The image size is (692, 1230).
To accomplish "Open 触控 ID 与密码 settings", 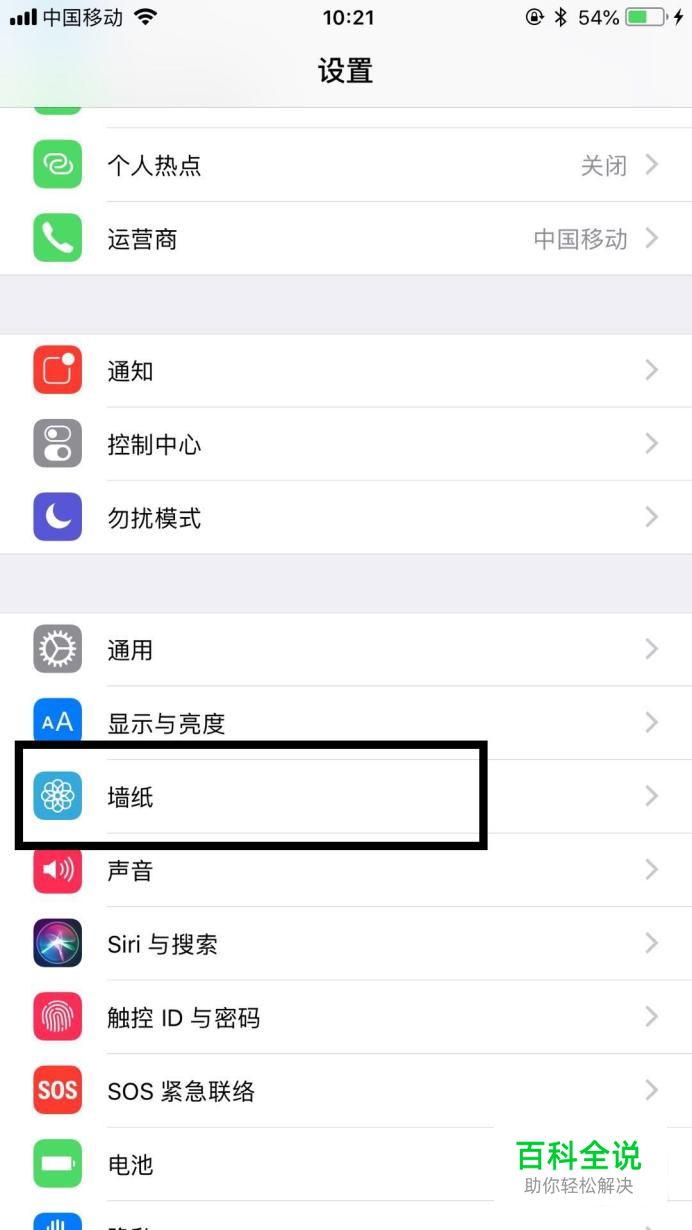I will click(345, 1017).
